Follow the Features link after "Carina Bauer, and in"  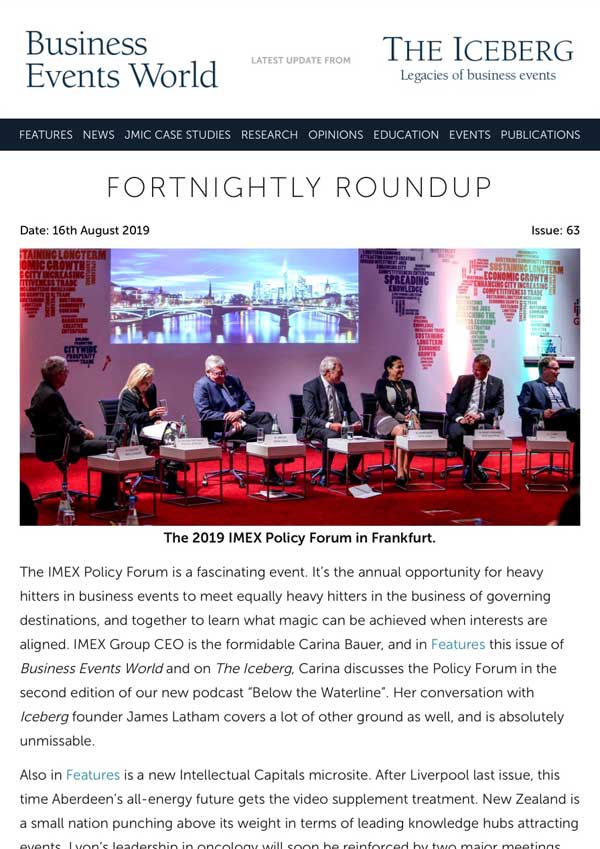457,645
